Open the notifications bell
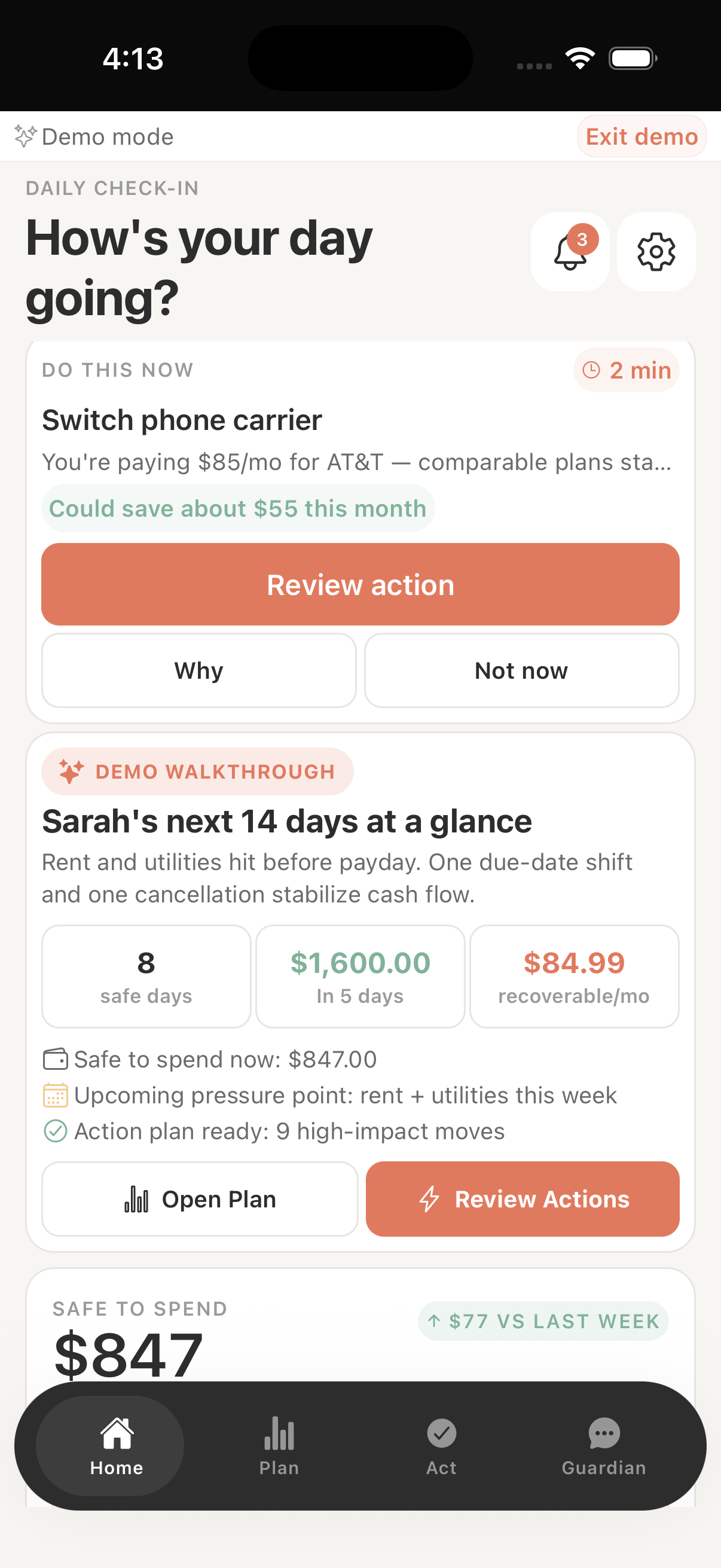 (x=570, y=252)
